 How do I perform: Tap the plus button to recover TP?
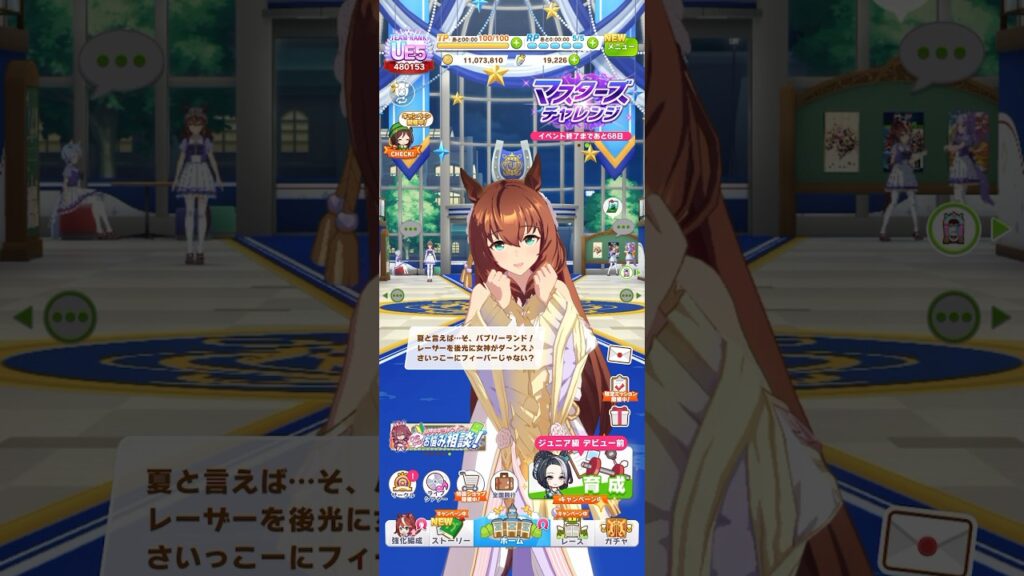tap(516, 43)
